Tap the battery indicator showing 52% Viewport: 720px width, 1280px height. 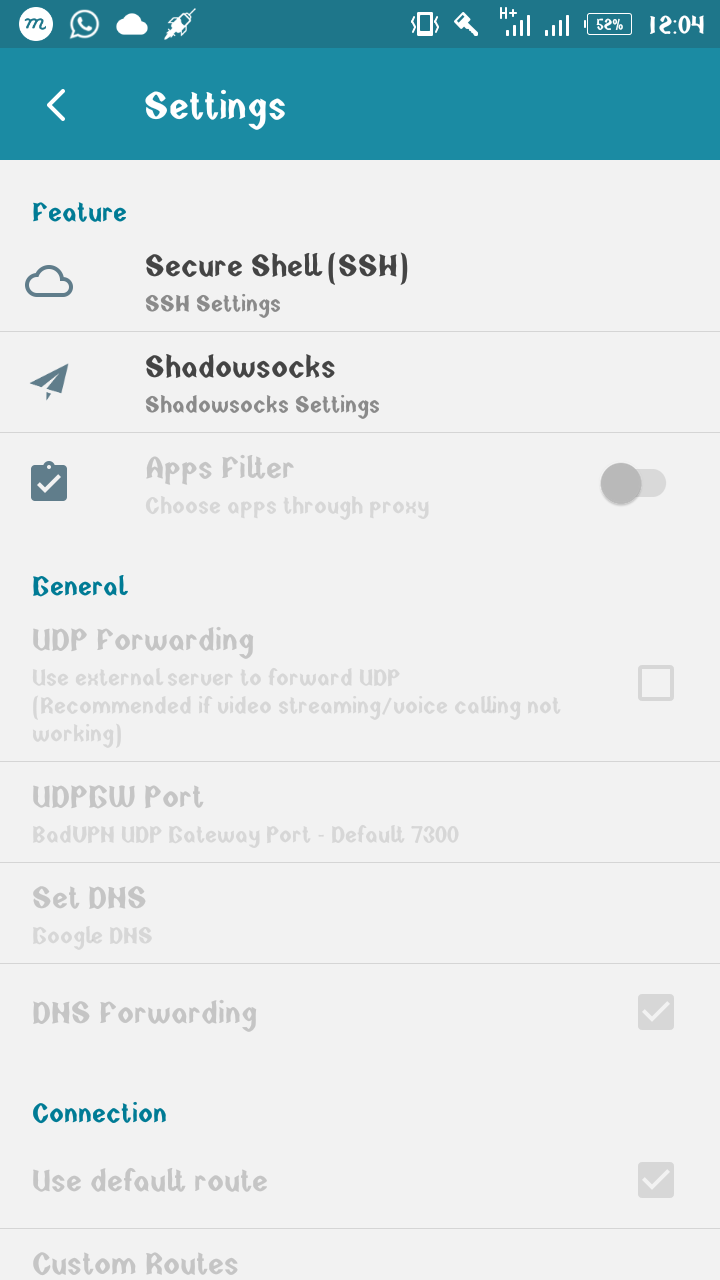pos(608,24)
